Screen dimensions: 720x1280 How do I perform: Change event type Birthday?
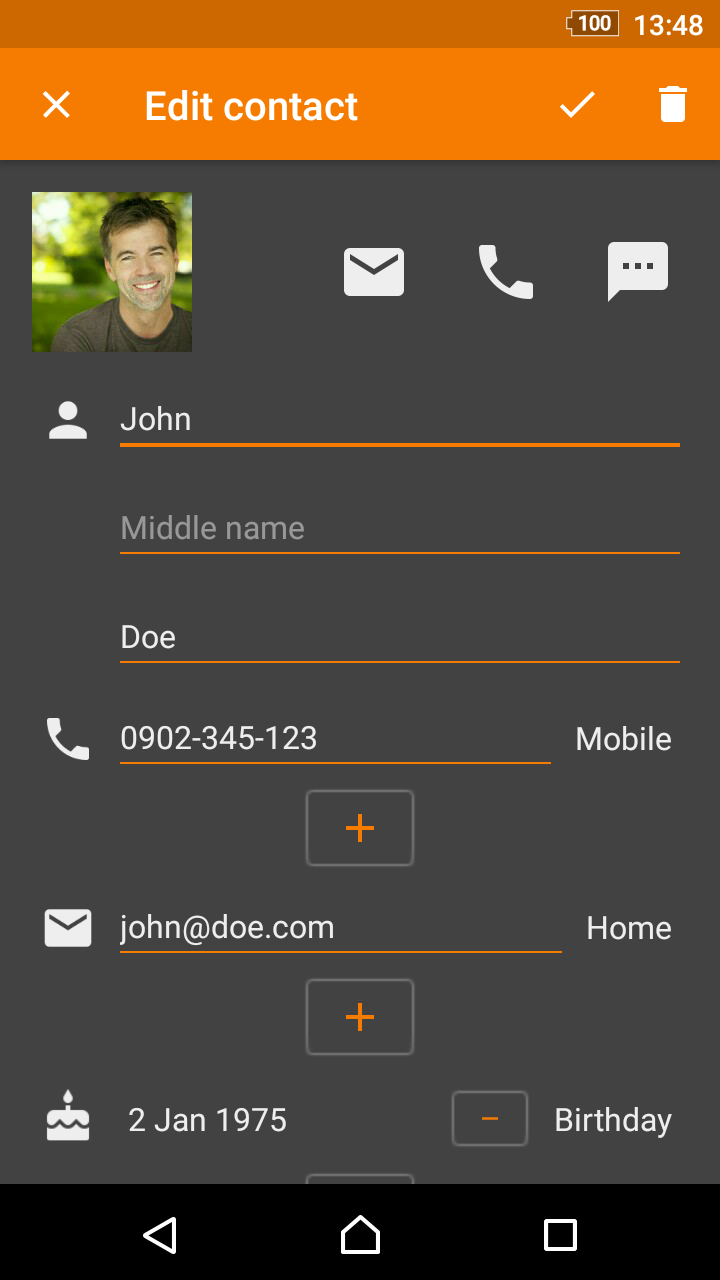(x=613, y=1120)
